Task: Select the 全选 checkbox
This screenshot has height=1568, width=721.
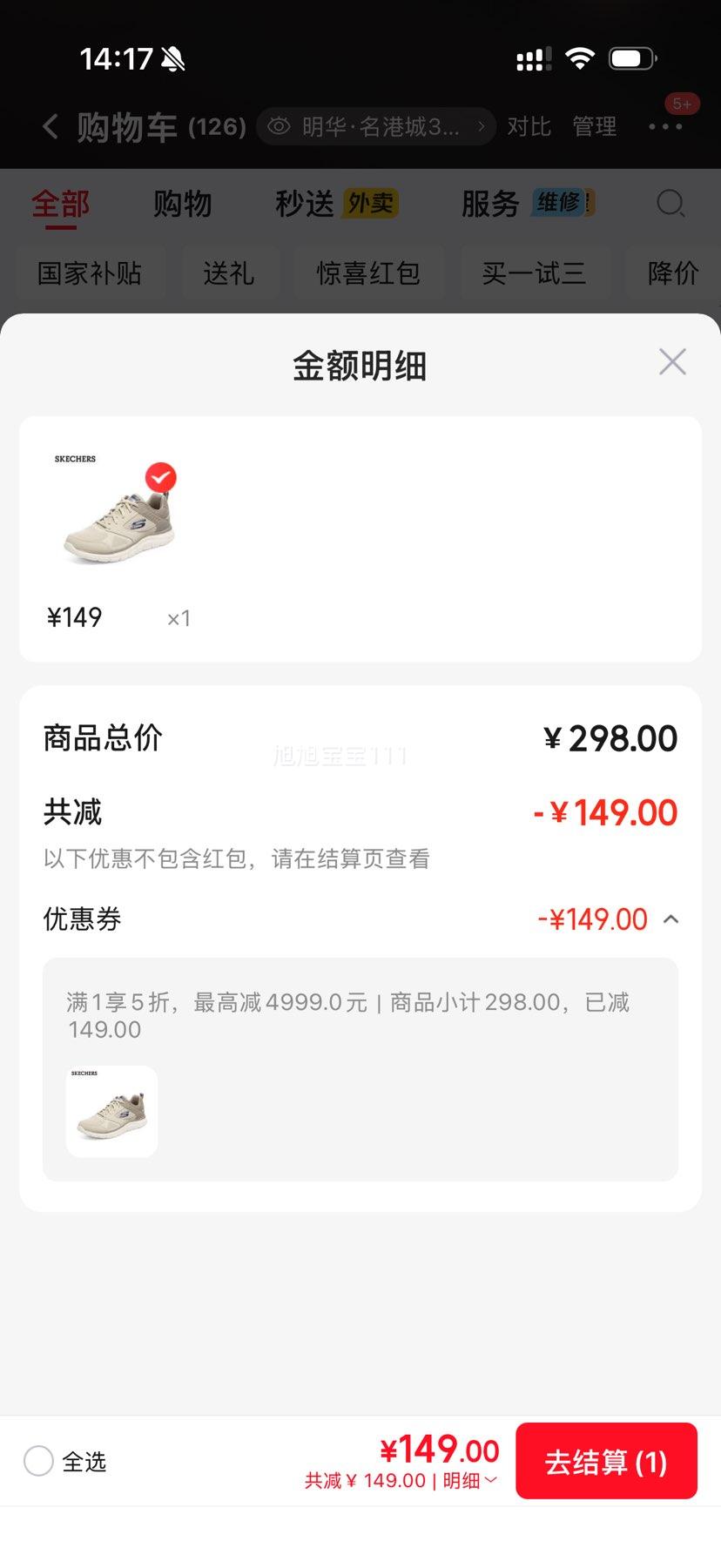Action: [x=38, y=1461]
